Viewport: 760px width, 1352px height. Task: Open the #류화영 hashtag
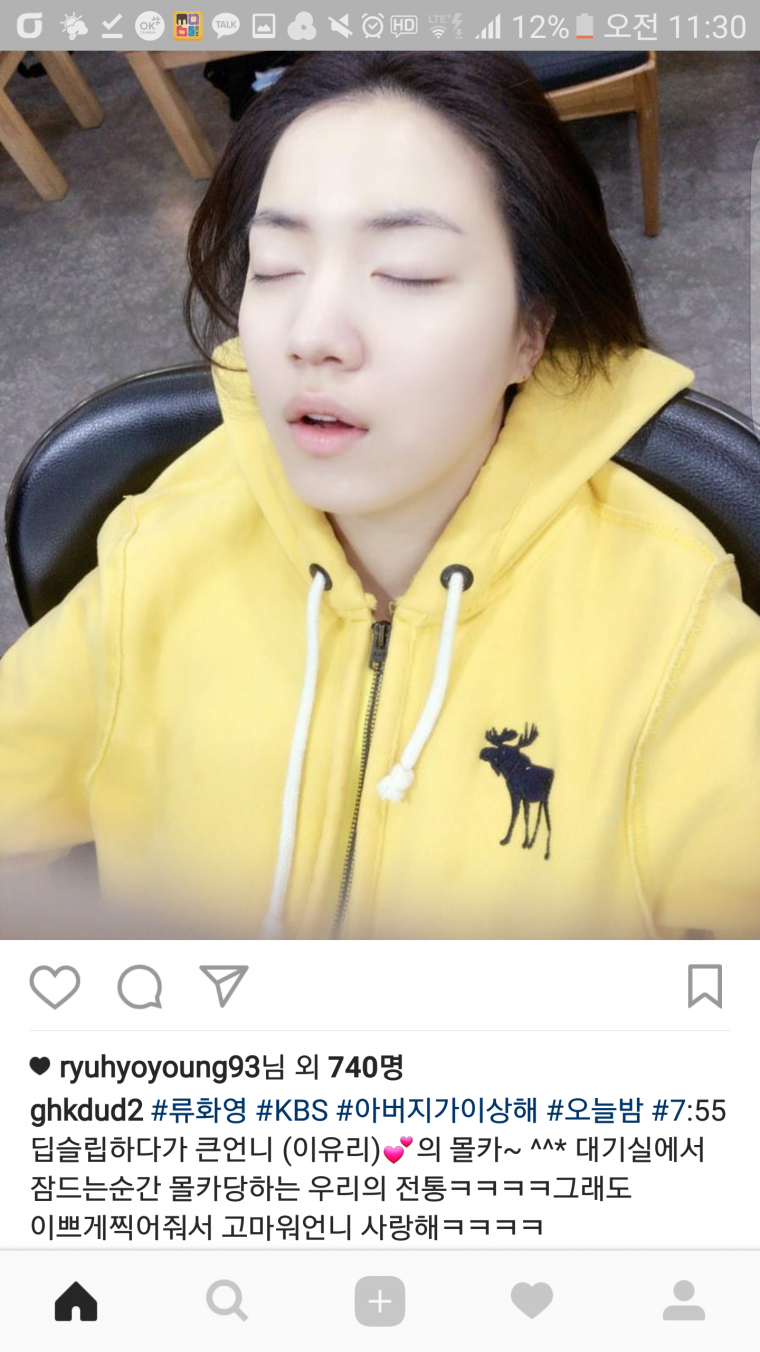pyautogui.click(x=199, y=1110)
